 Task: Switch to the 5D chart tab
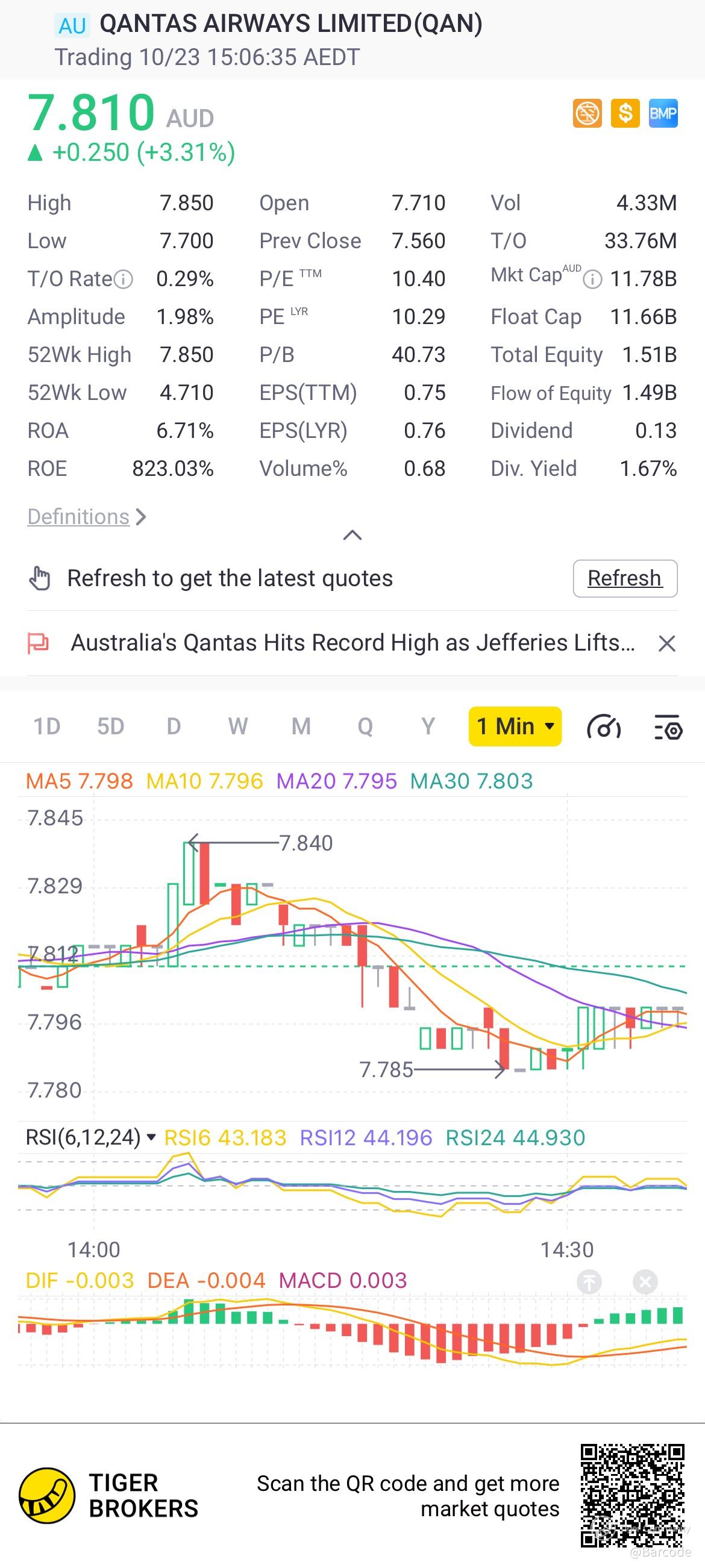(110, 726)
